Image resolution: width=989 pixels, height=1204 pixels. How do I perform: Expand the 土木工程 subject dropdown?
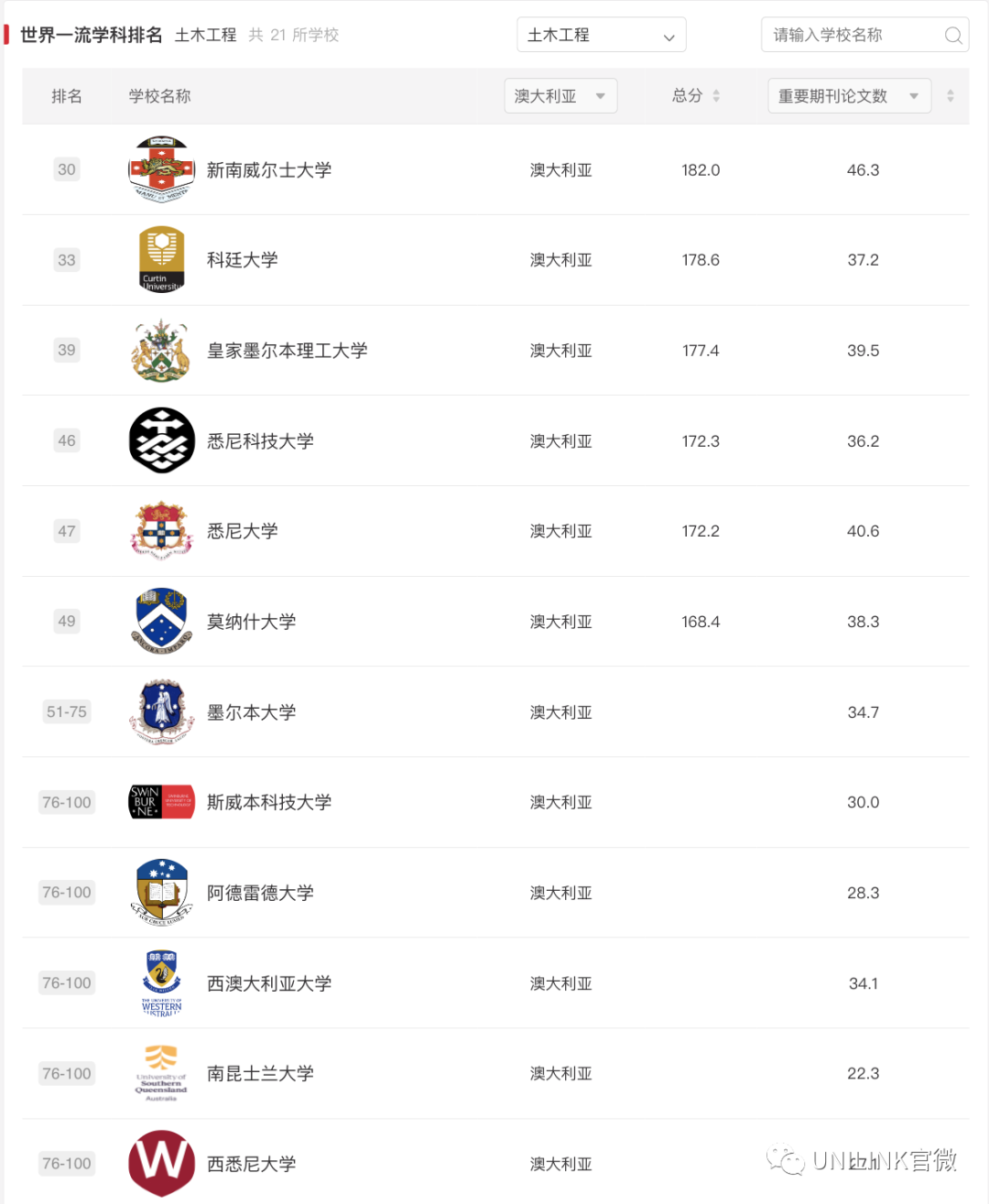601,36
